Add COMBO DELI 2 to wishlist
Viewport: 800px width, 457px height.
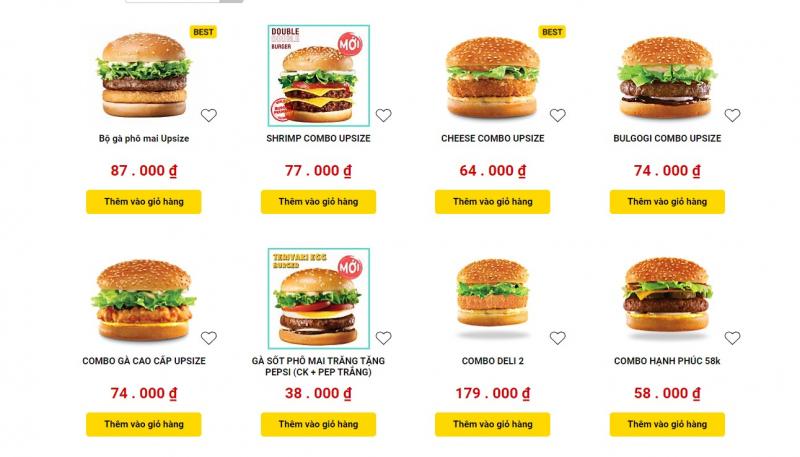tap(558, 338)
